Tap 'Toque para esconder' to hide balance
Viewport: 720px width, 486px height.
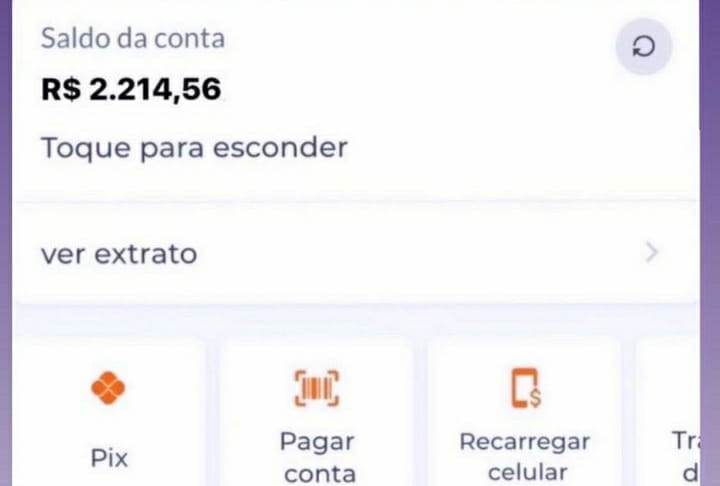pos(194,148)
